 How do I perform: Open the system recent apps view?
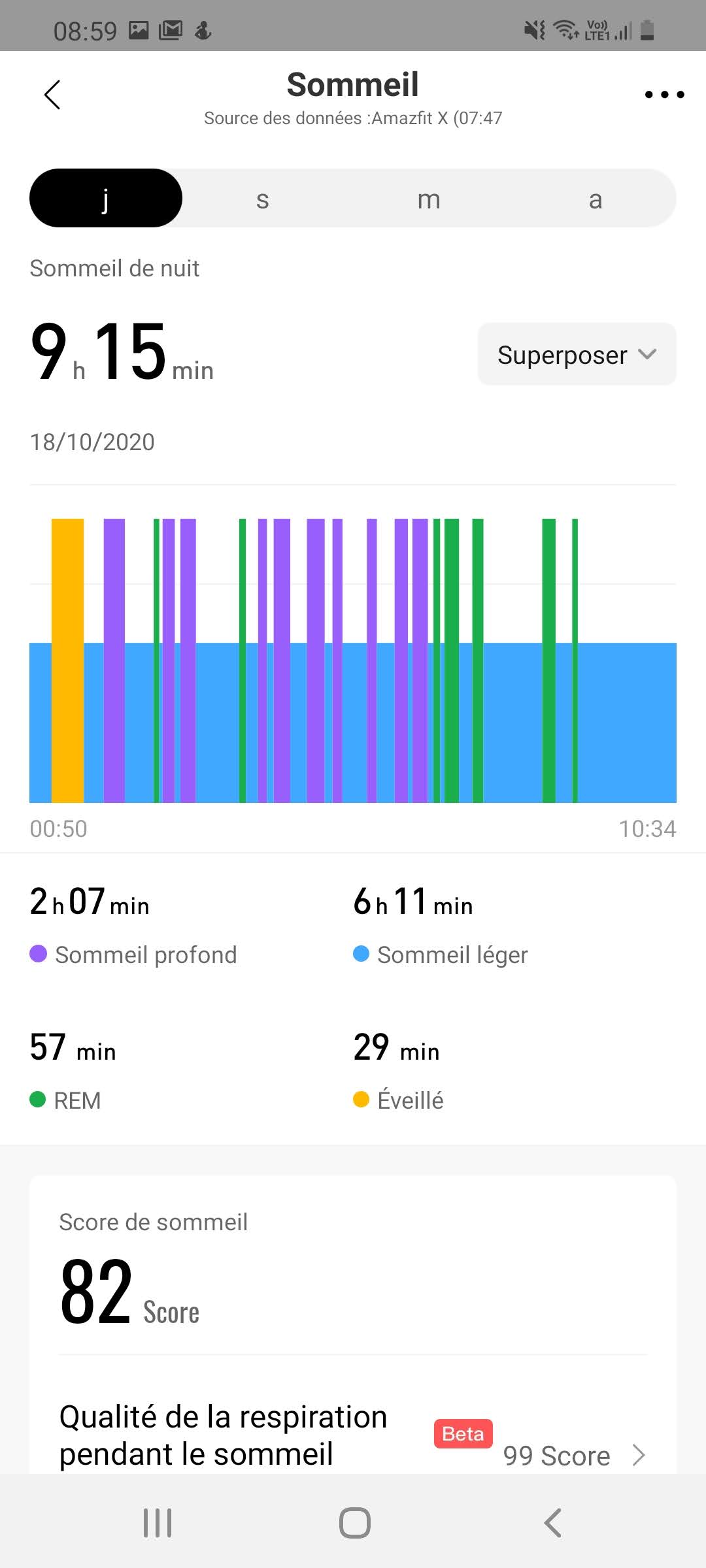pyautogui.click(x=158, y=1523)
